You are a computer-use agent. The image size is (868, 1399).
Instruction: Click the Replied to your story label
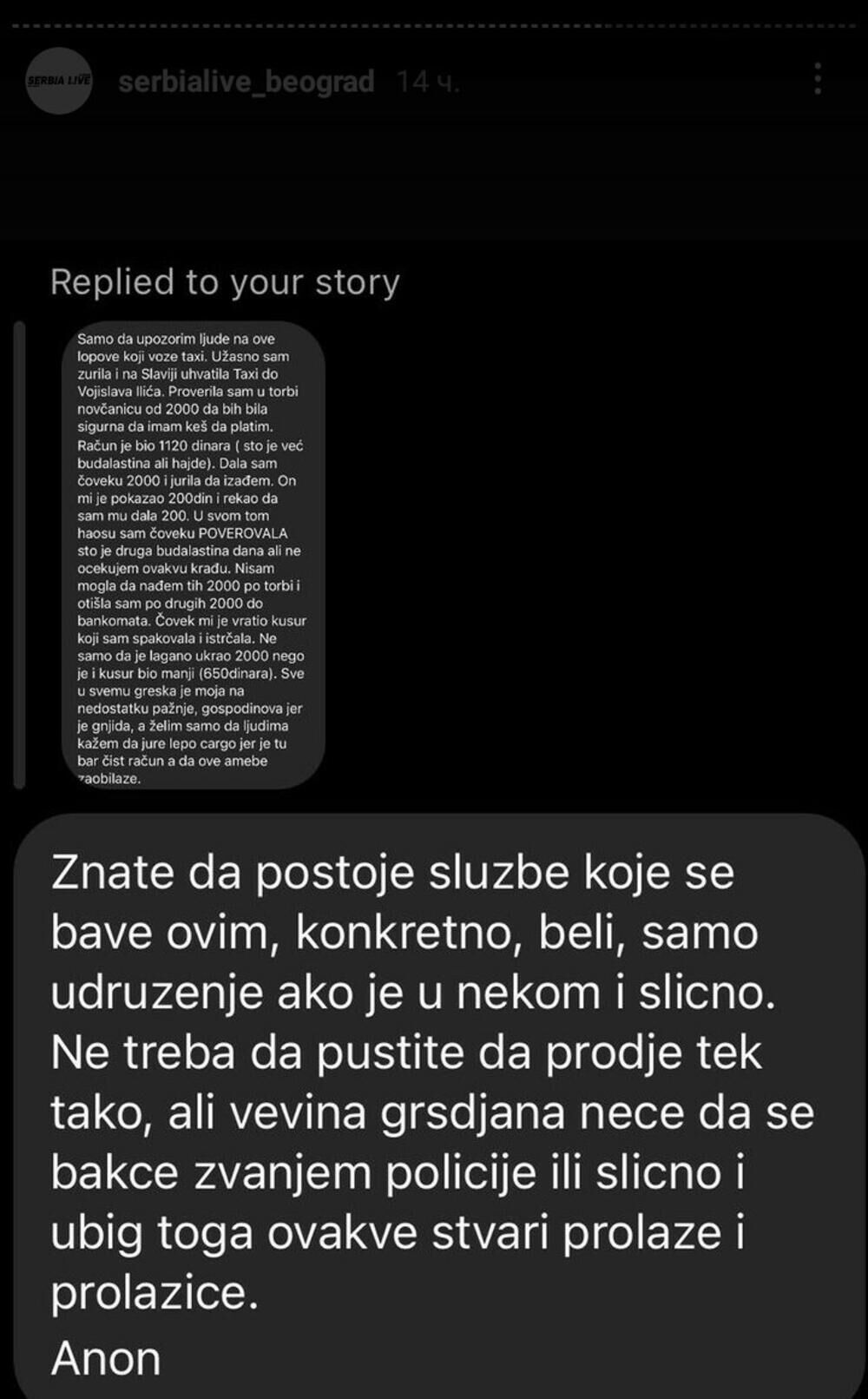[226, 281]
